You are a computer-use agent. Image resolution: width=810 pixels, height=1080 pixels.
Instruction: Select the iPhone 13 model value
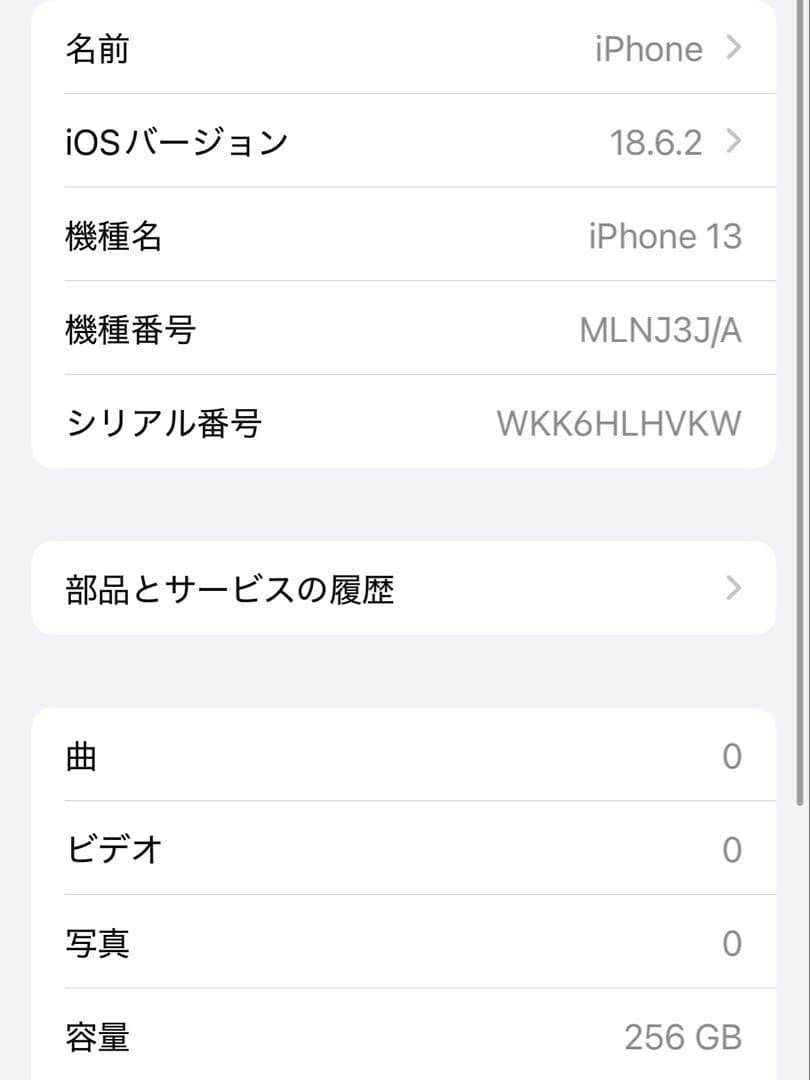(665, 236)
